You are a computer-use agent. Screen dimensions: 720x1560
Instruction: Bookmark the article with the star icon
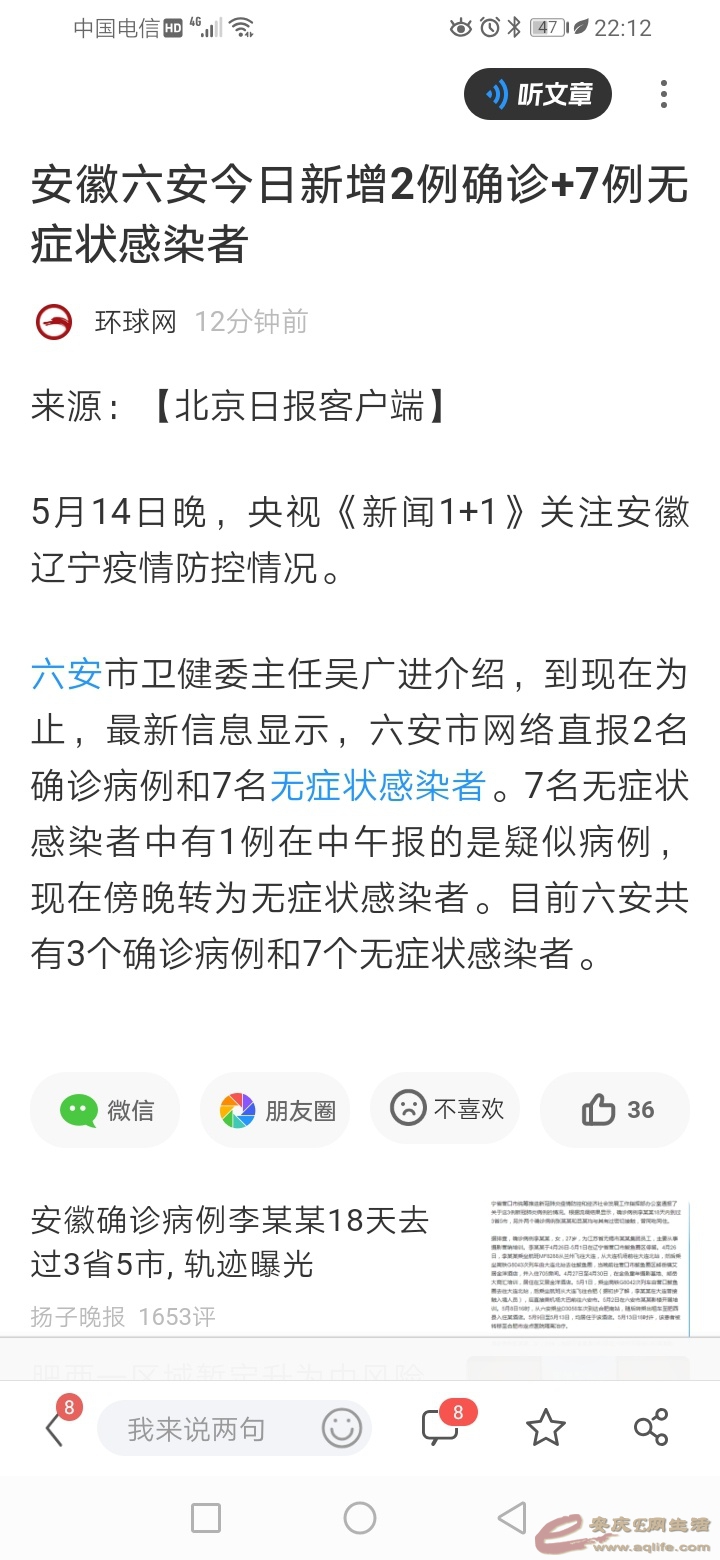[546, 1428]
